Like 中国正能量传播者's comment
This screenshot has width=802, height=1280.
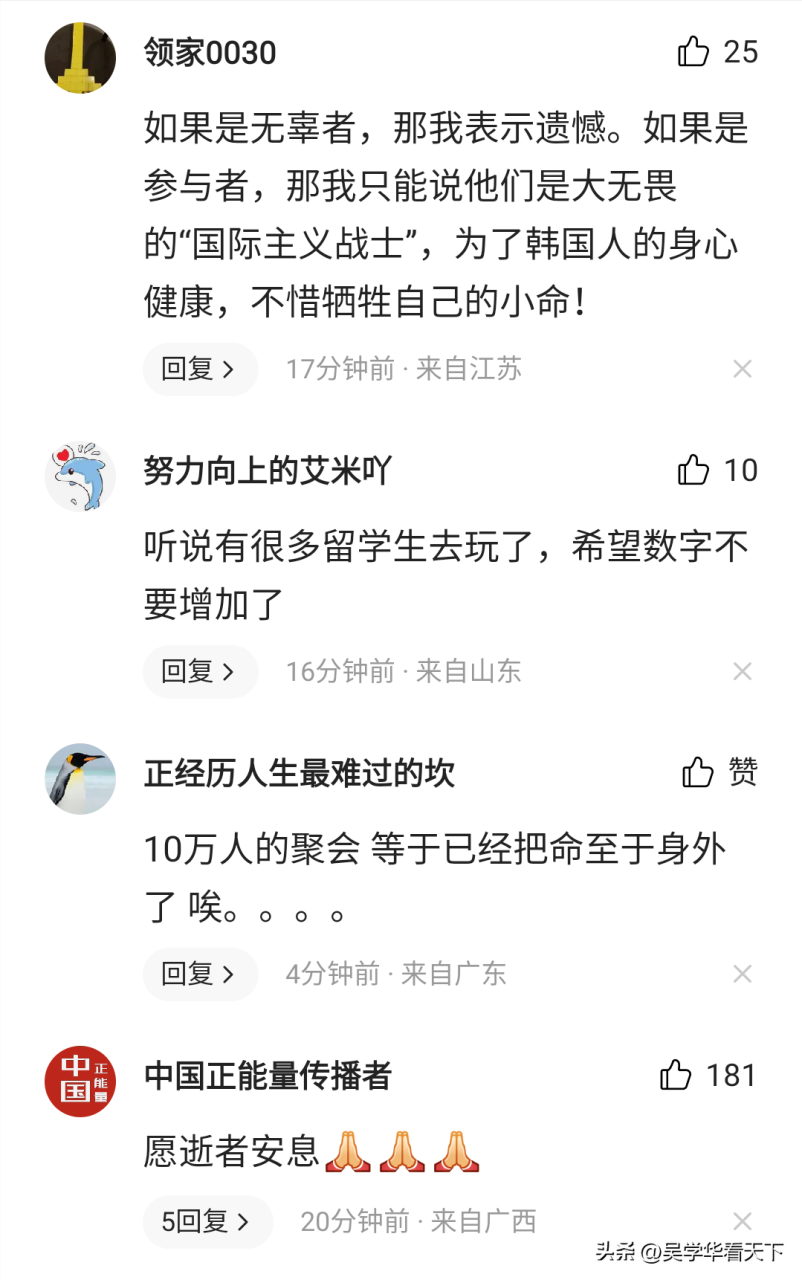pyautogui.click(x=677, y=1076)
